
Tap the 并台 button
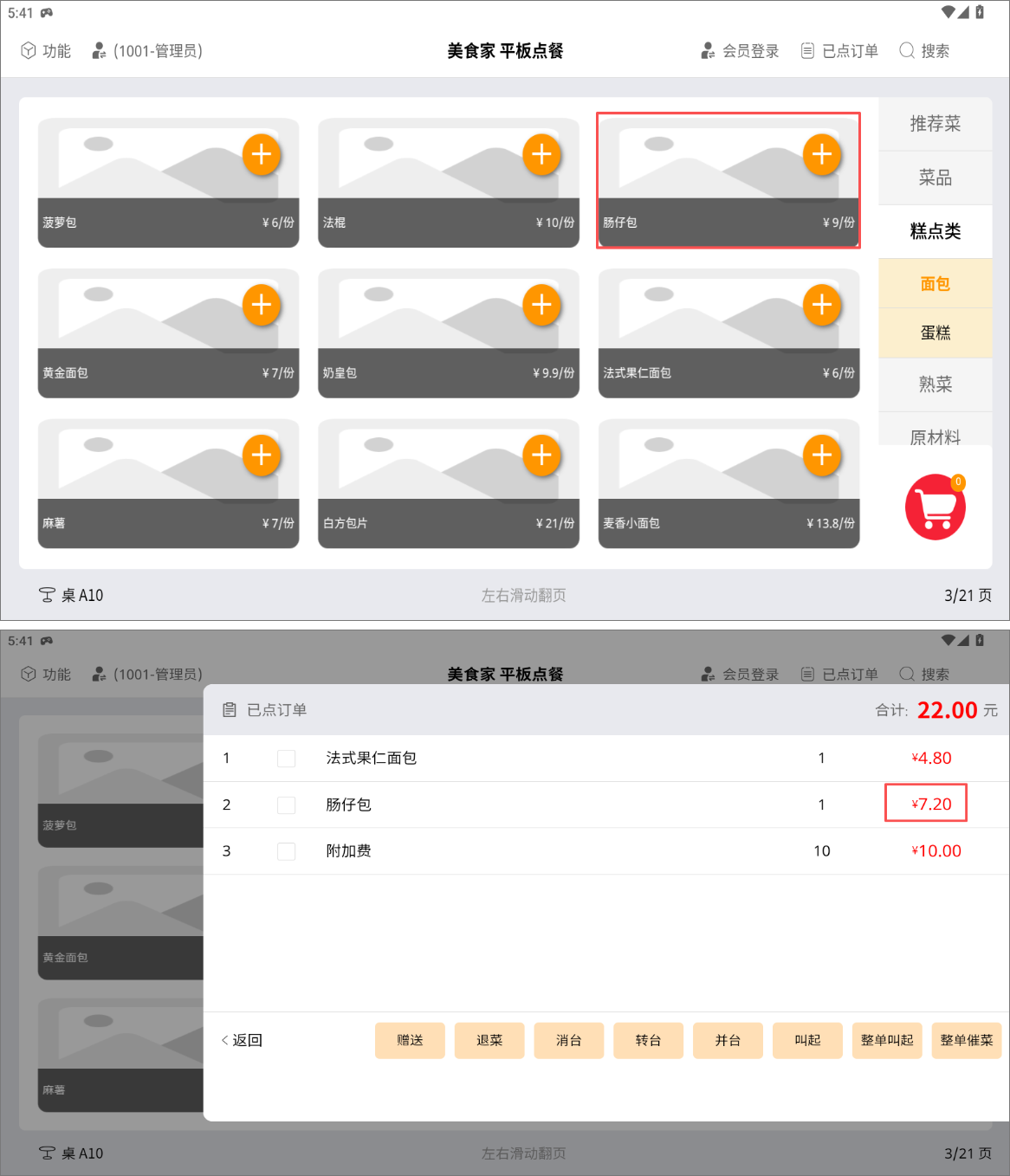click(728, 1040)
